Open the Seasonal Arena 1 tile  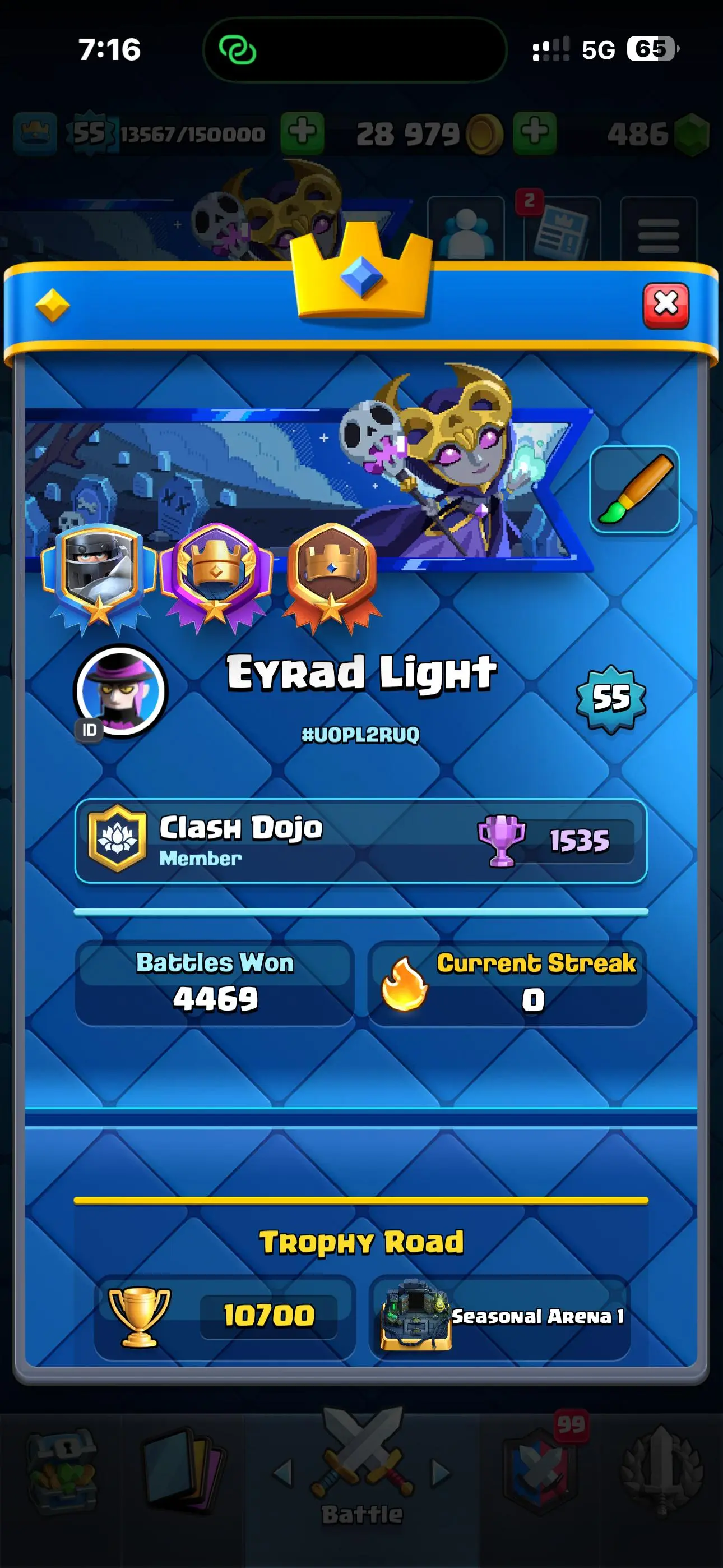pos(500,1317)
